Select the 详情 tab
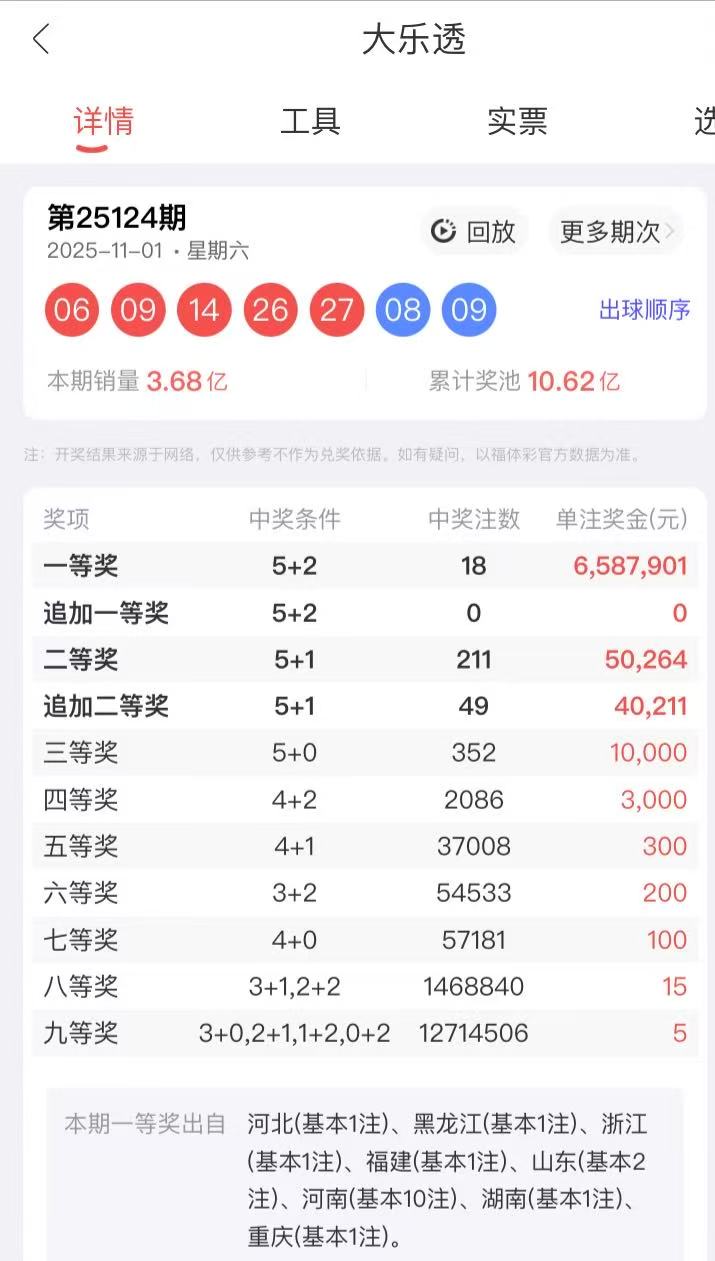715x1261 pixels. 103,122
